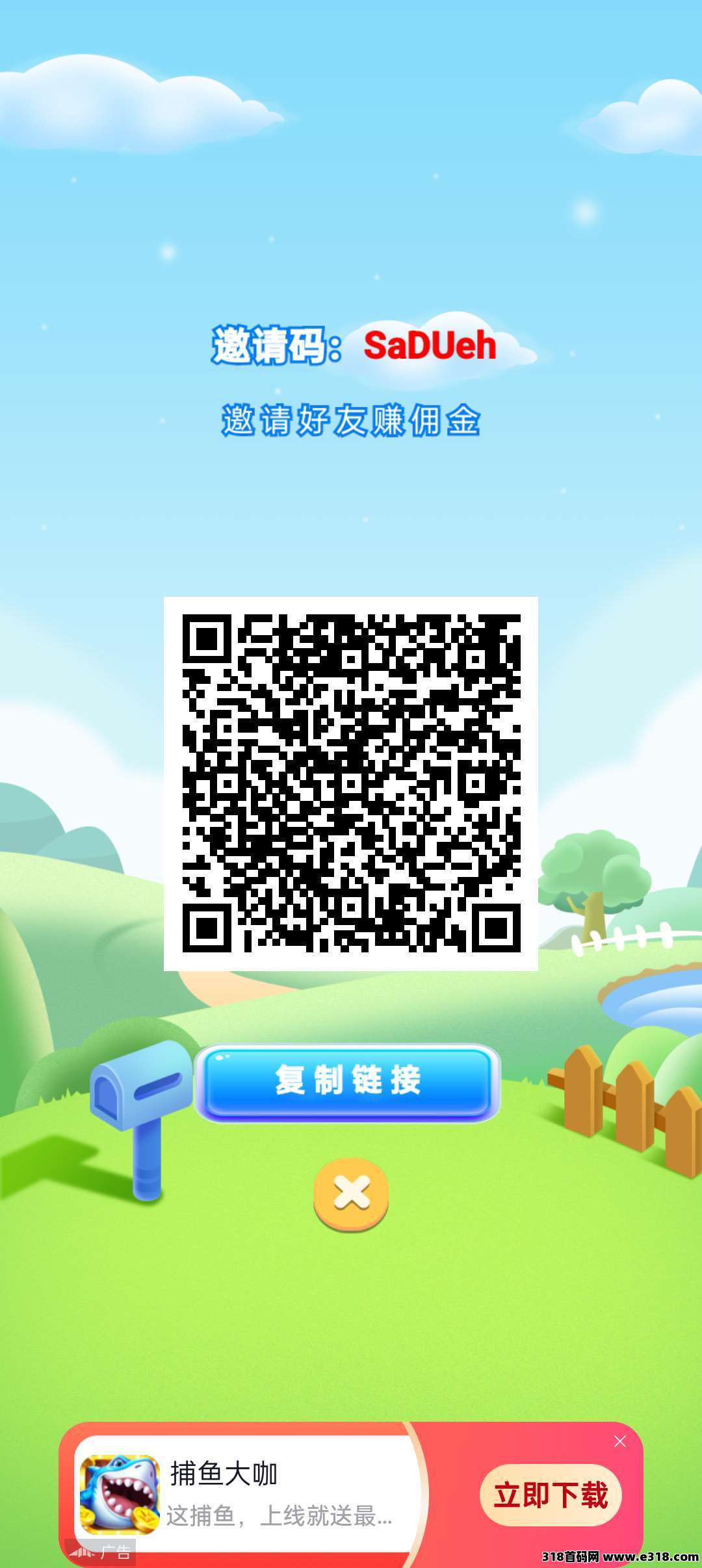Image resolution: width=702 pixels, height=1568 pixels.
Task: Close the invite popup with the orange X
Action: click(351, 1194)
